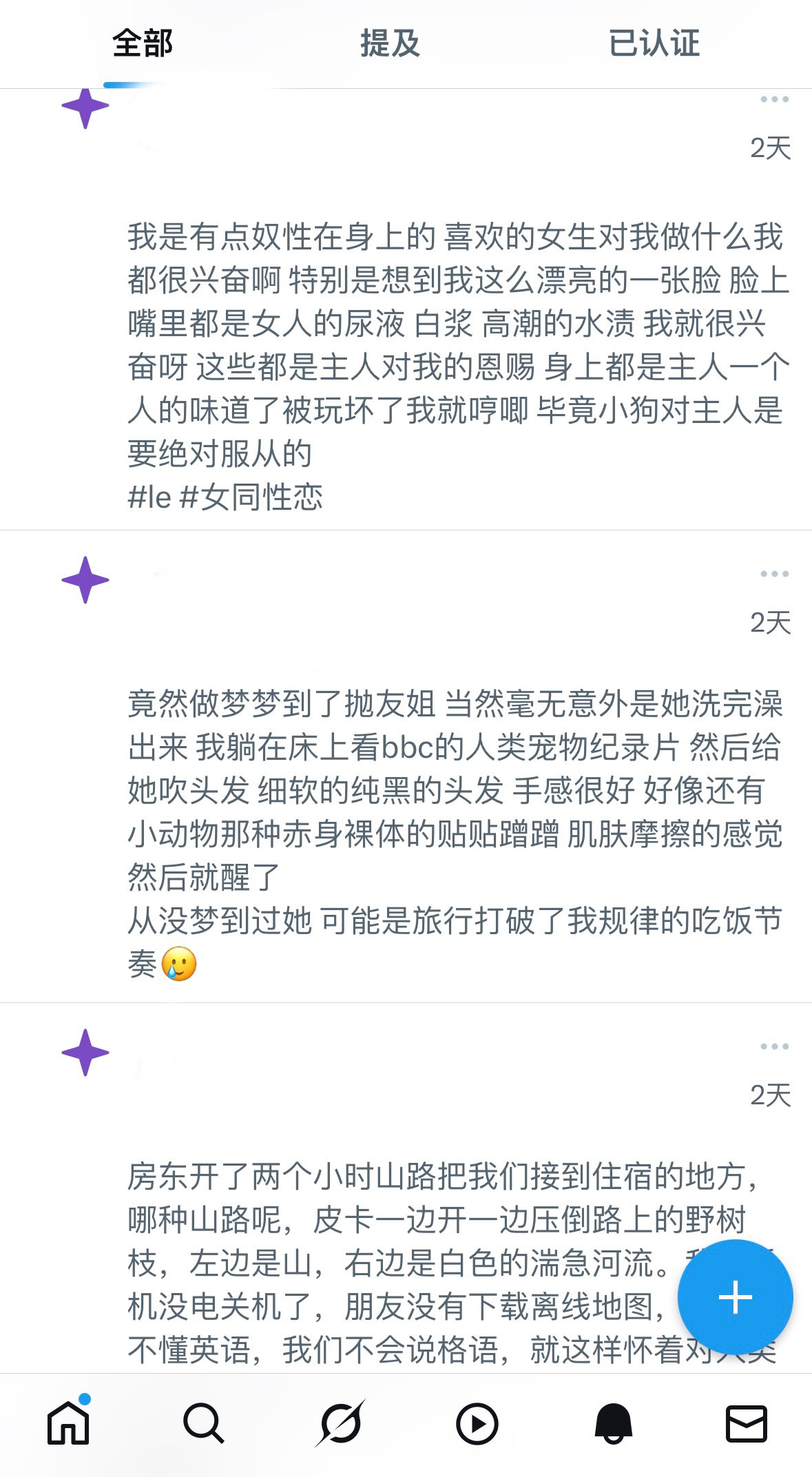The width and height of the screenshot is (812, 1477).
Task: Compose a new post with plus button
Action: coord(735,1297)
